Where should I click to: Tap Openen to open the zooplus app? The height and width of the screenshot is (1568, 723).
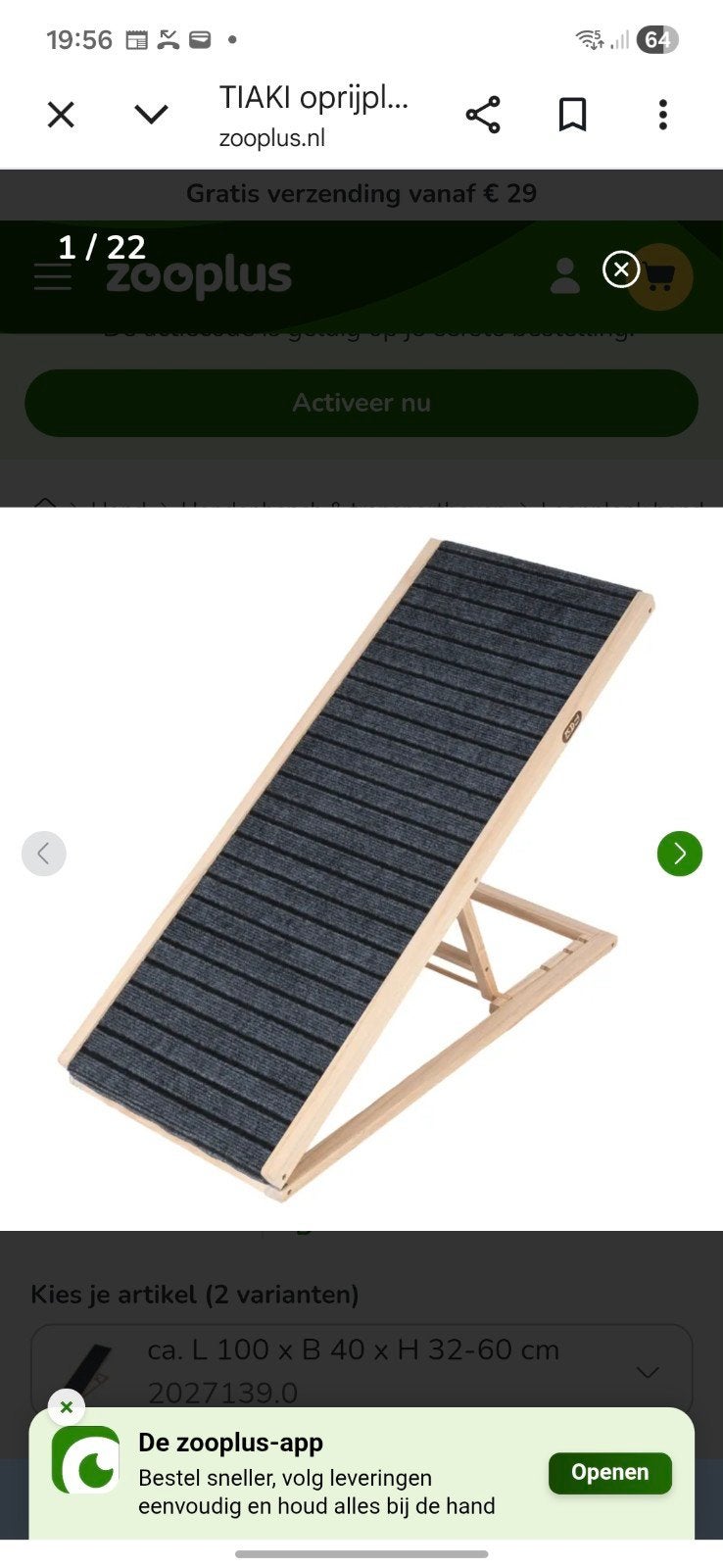610,1473
